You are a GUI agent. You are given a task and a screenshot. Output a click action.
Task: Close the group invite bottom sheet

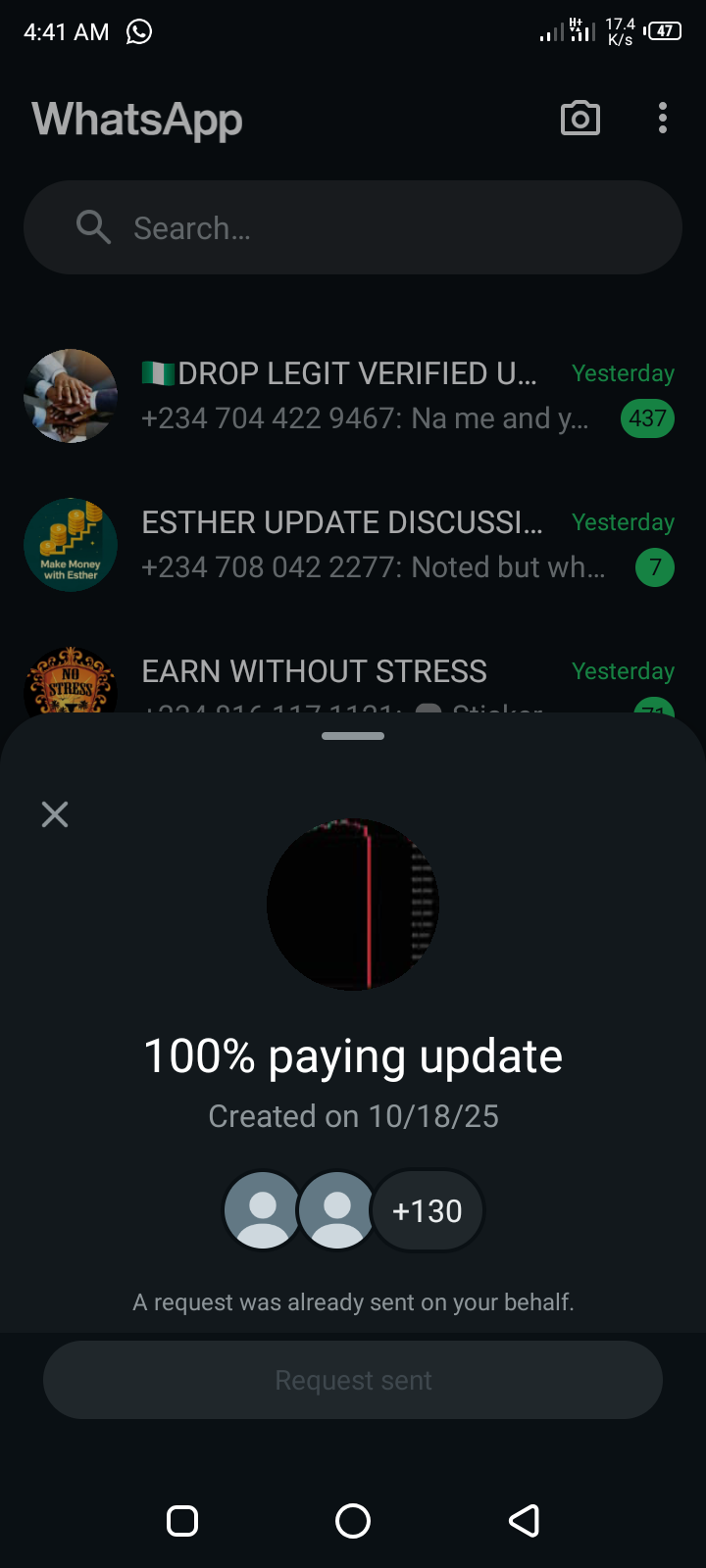(x=55, y=814)
